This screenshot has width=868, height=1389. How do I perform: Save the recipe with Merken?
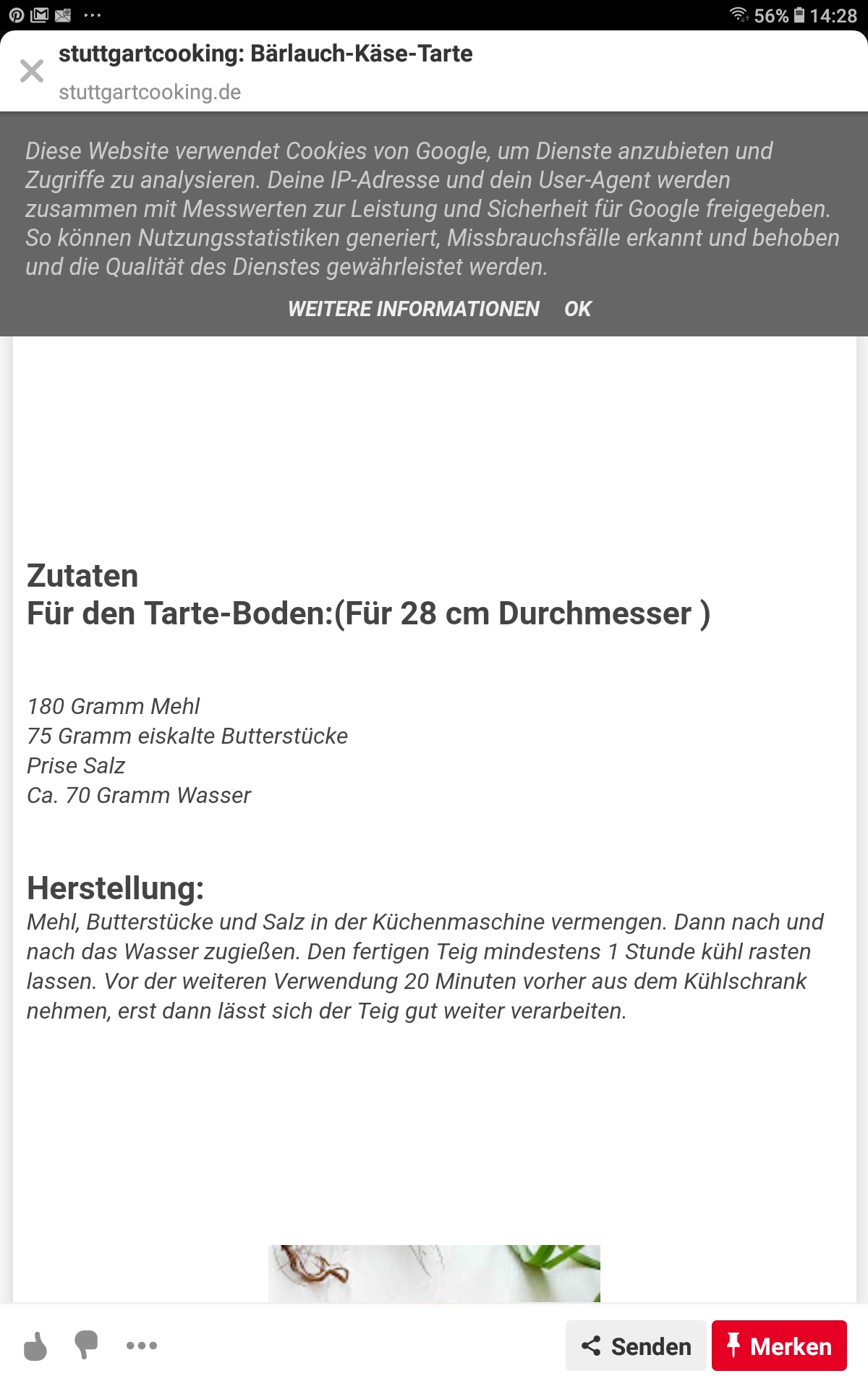[779, 1346]
